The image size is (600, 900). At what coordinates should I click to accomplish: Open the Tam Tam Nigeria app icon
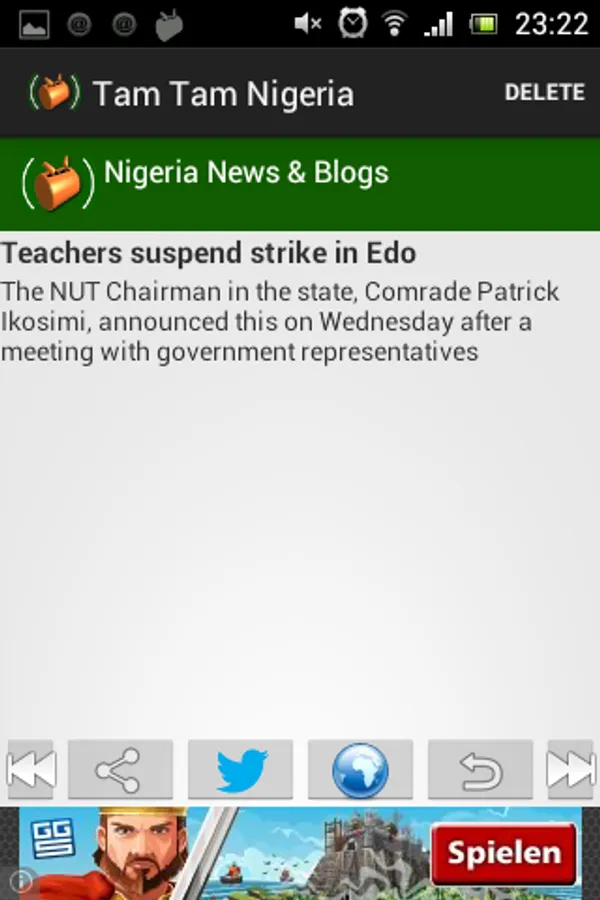(x=53, y=93)
